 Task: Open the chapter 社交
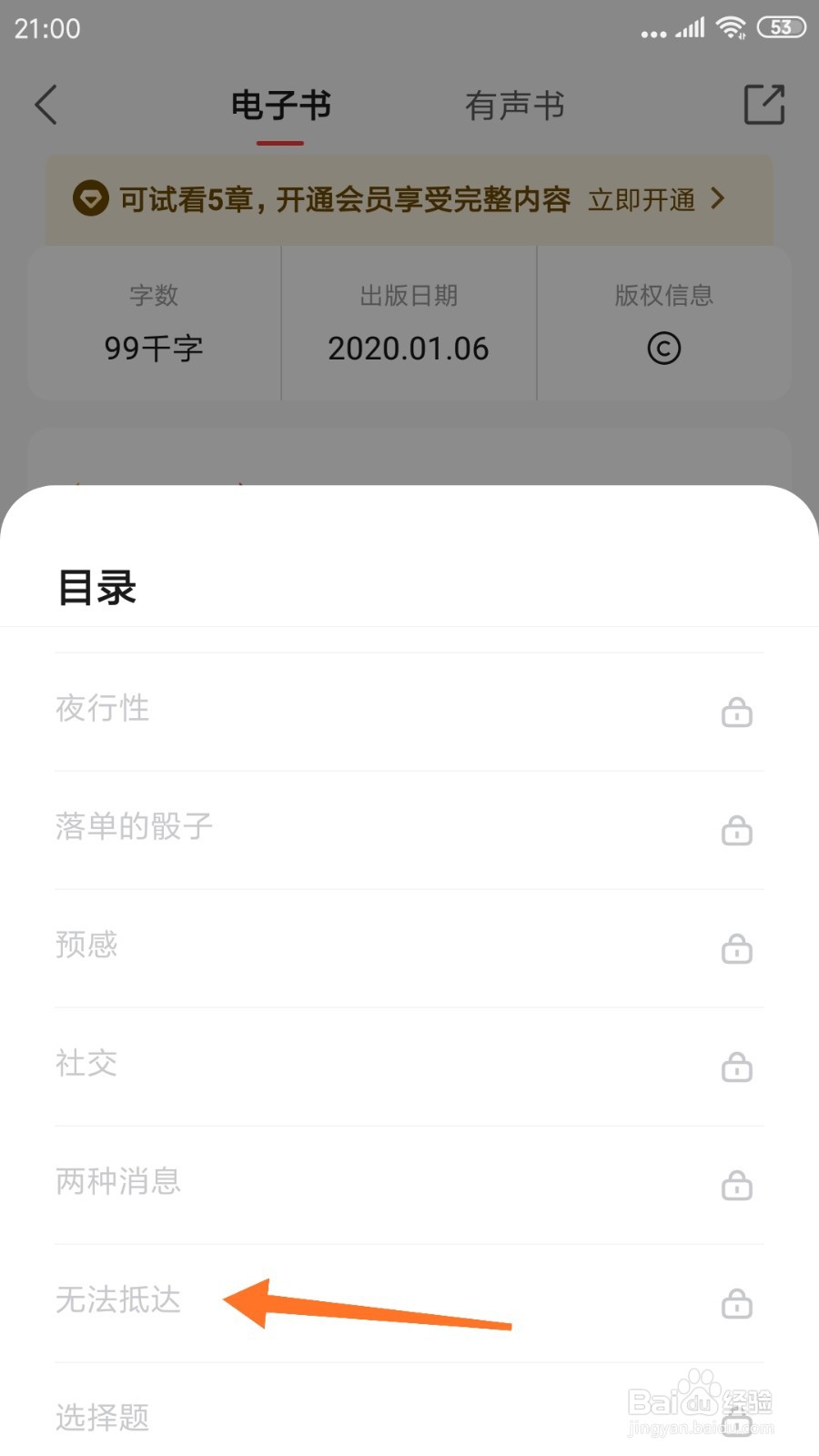point(409,1067)
